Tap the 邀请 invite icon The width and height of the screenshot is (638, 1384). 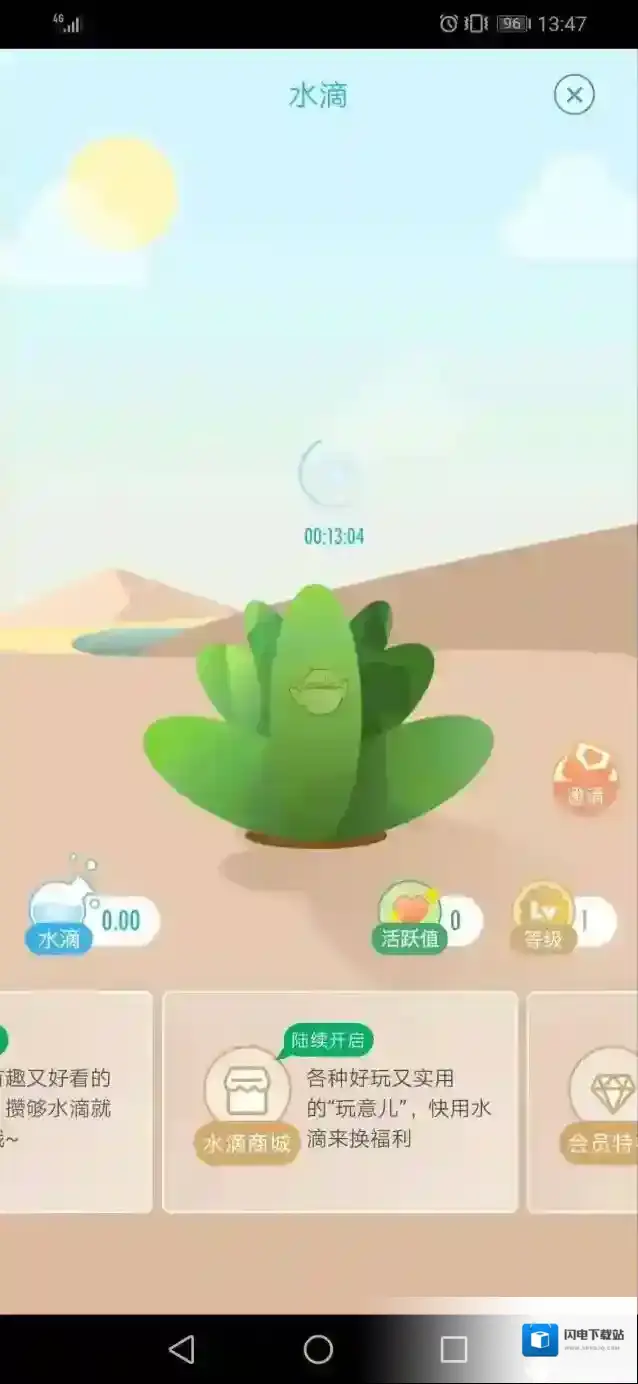pos(586,778)
